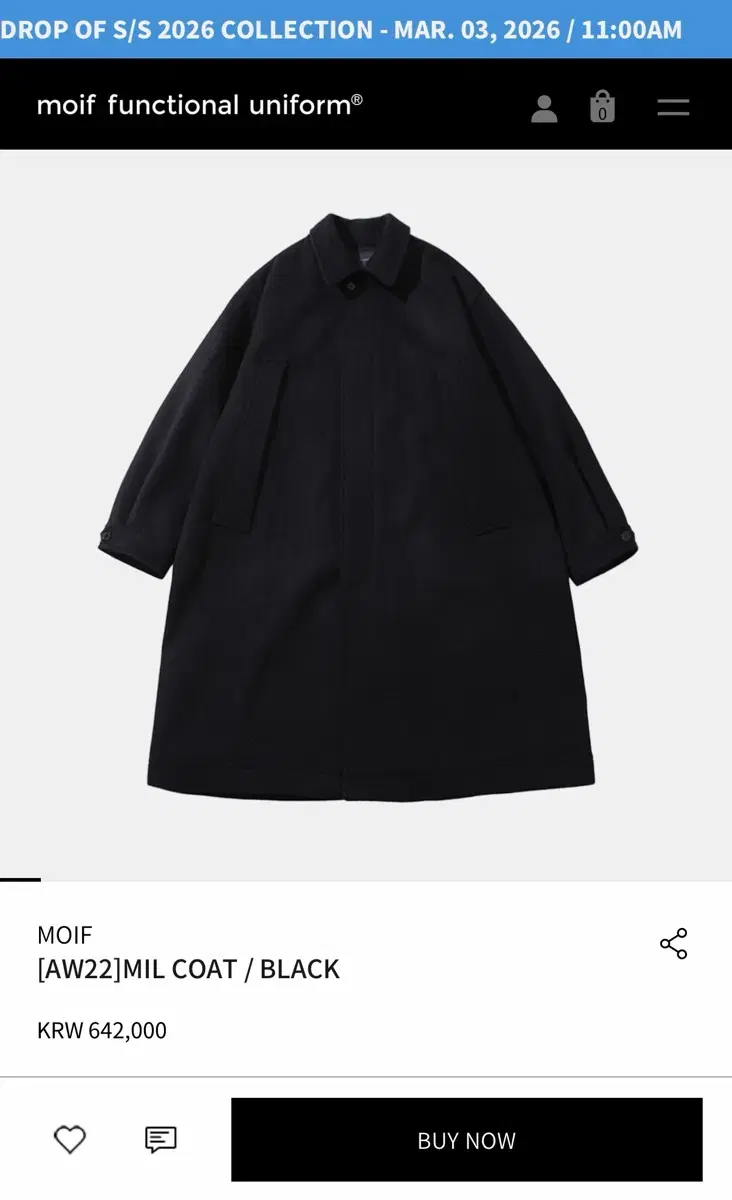
Task: Open the inquiry chat icon
Action: (x=161, y=1139)
